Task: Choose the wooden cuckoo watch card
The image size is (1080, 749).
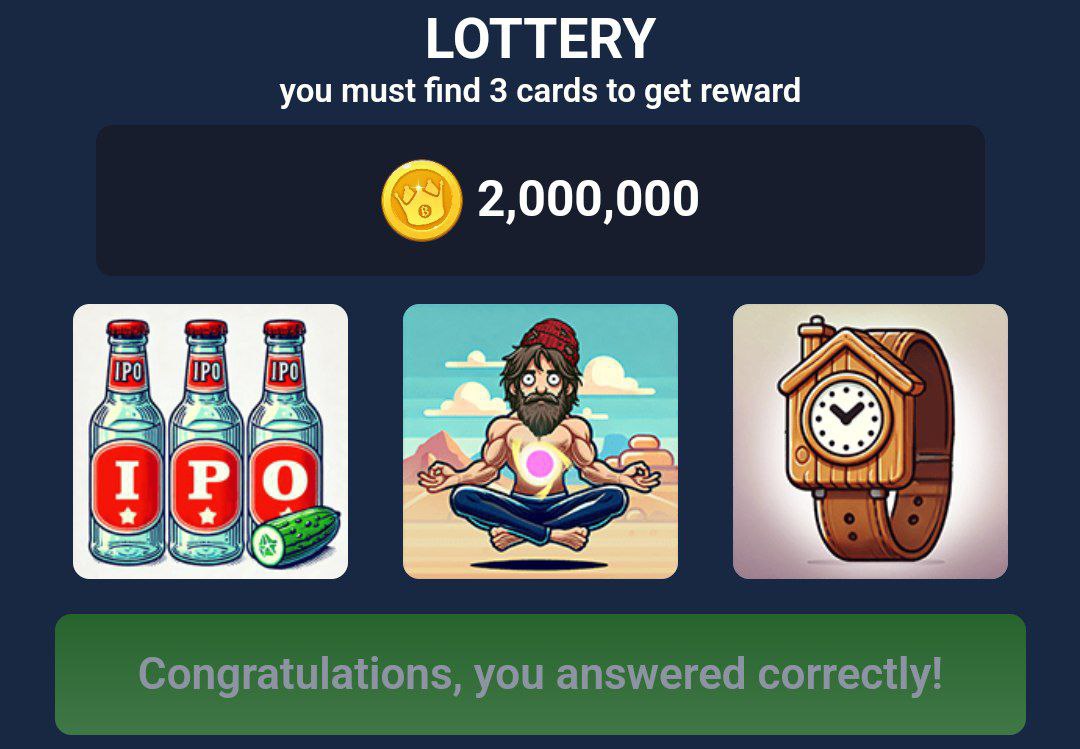Action: 870,441
